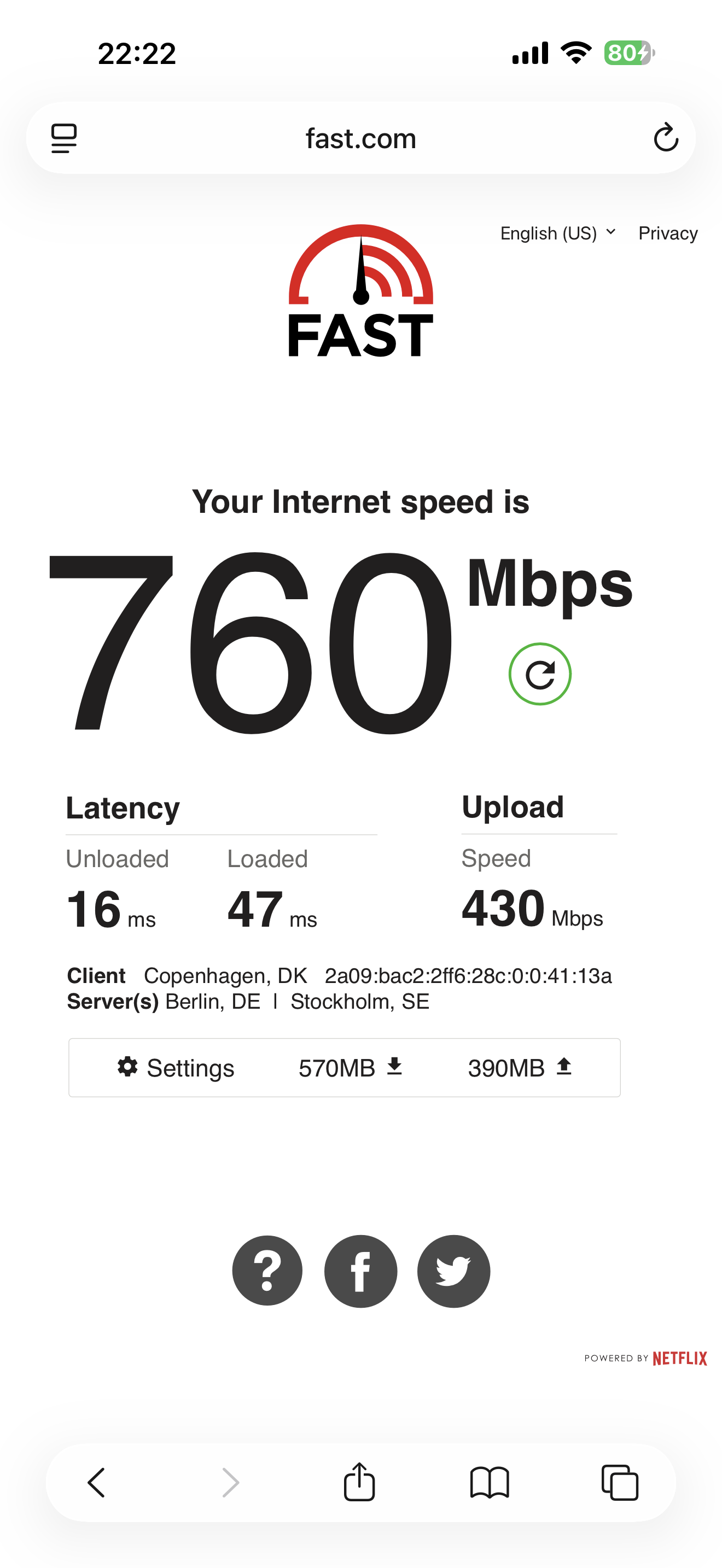The width and height of the screenshot is (722, 1568).
Task: Tap the fast.com address field
Action: [360, 138]
